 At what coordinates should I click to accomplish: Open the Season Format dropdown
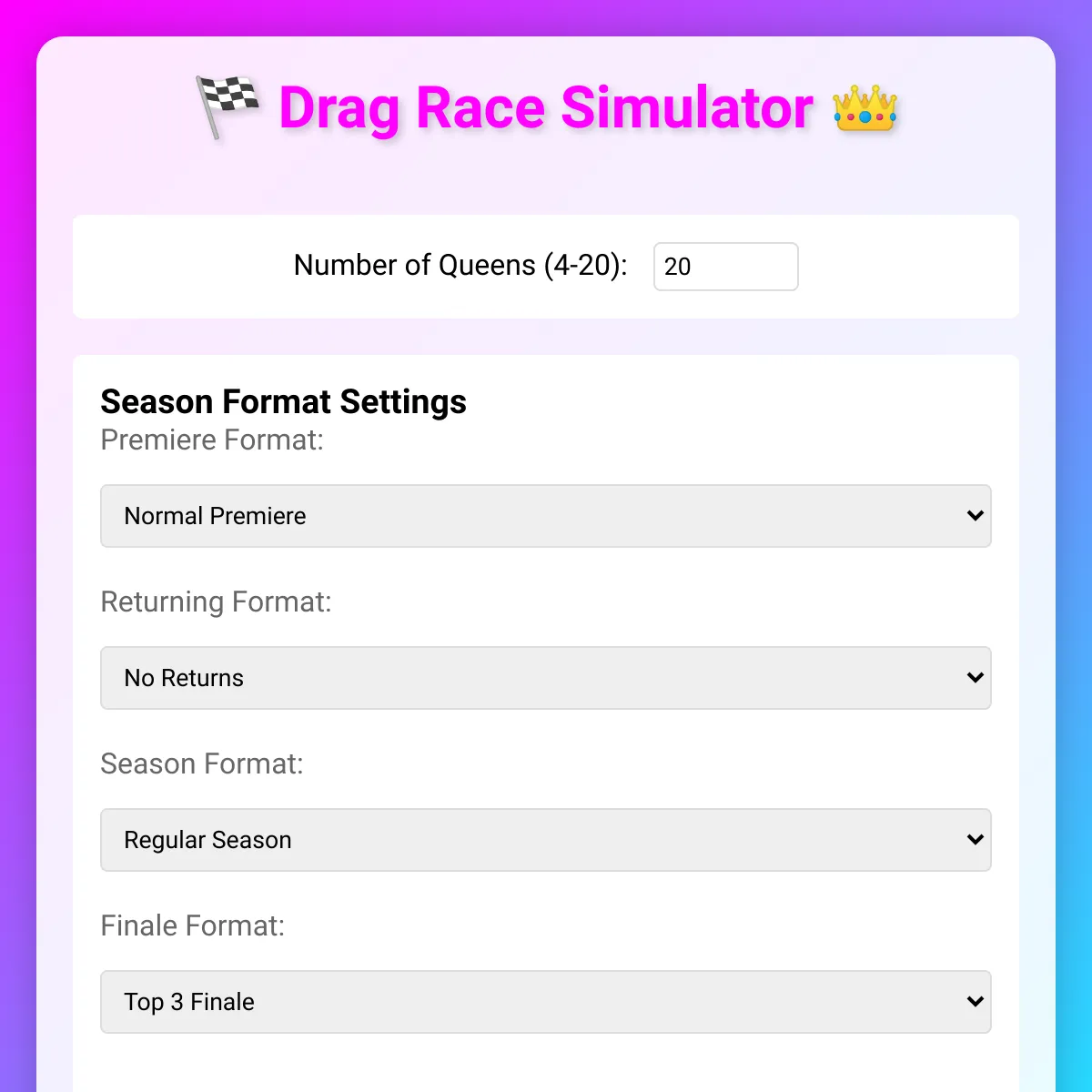click(x=545, y=840)
